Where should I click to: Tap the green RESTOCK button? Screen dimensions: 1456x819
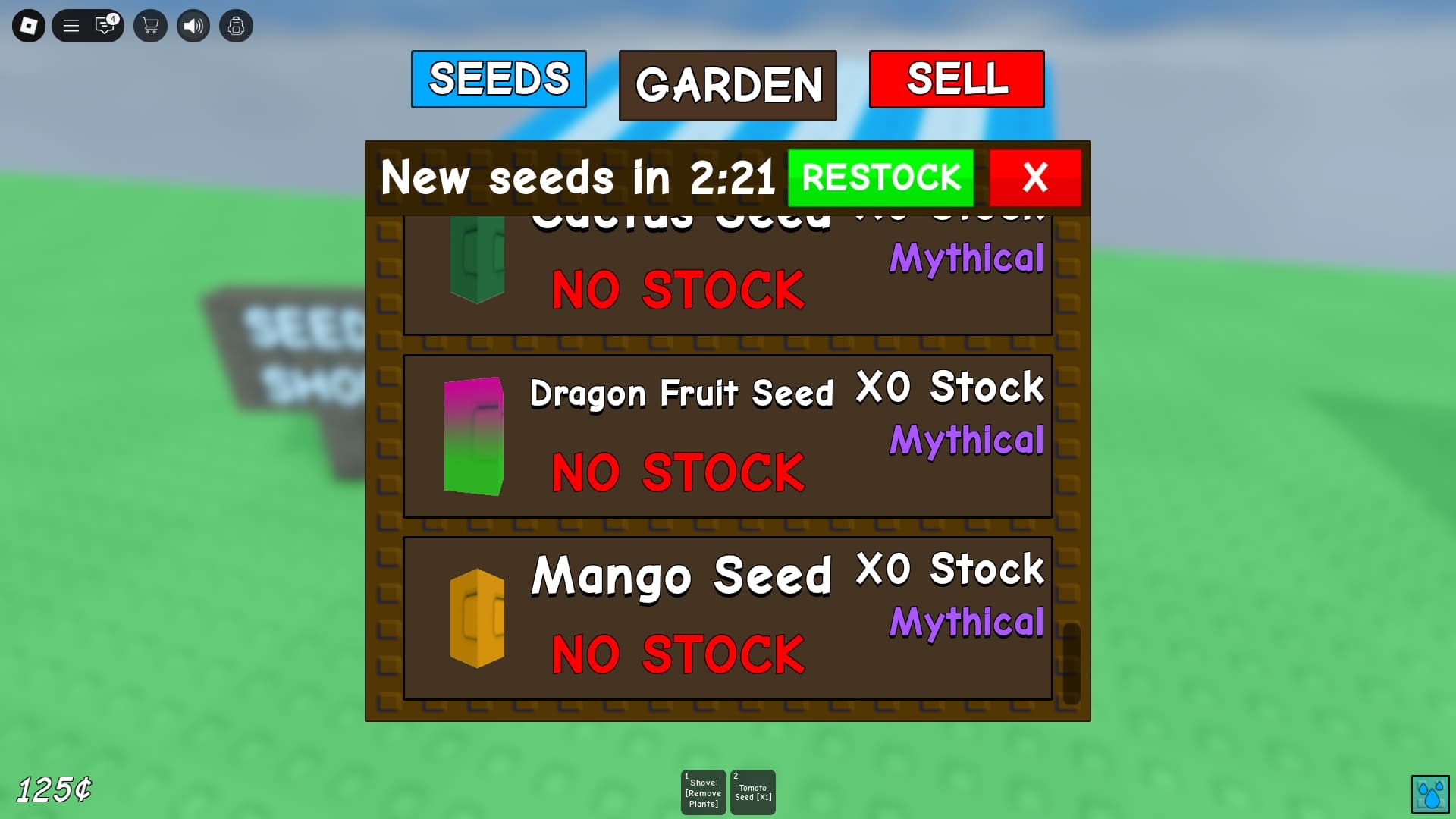pos(880,178)
